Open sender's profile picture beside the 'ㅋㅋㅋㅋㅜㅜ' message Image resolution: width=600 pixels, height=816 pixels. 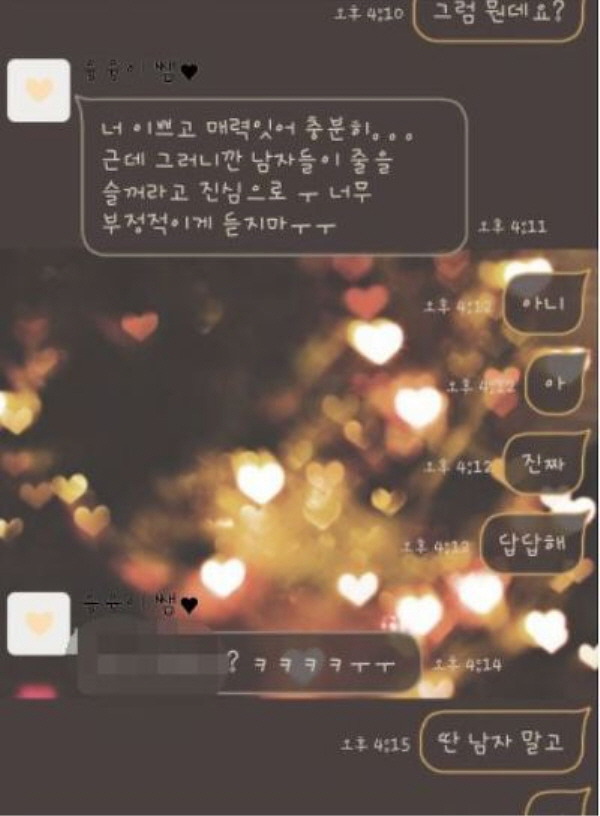pyautogui.click(x=39, y=623)
